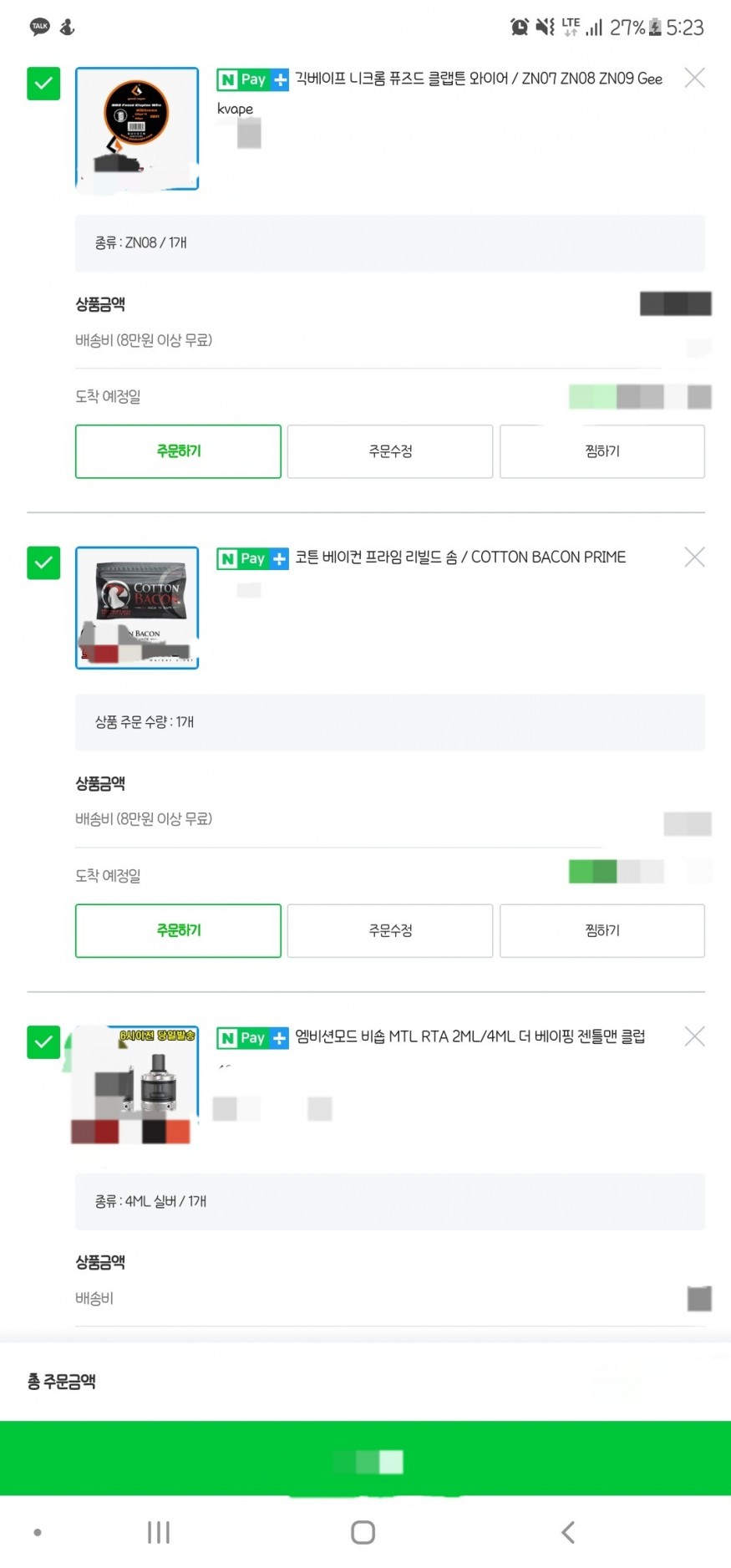
Task: Tap the green total order button
Action: [x=365, y=1459]
